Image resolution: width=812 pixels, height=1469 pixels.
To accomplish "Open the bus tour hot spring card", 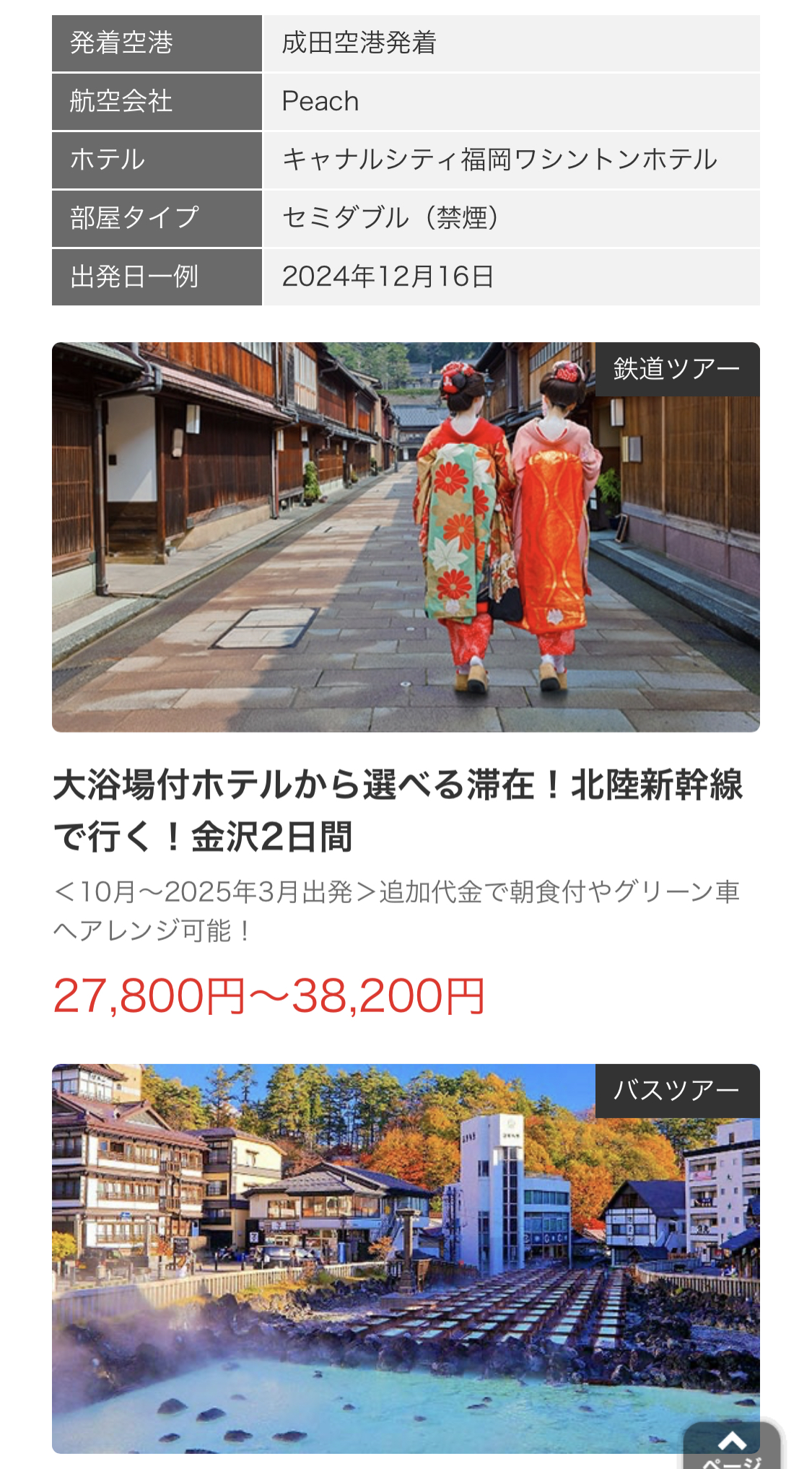I will 406,1258.
